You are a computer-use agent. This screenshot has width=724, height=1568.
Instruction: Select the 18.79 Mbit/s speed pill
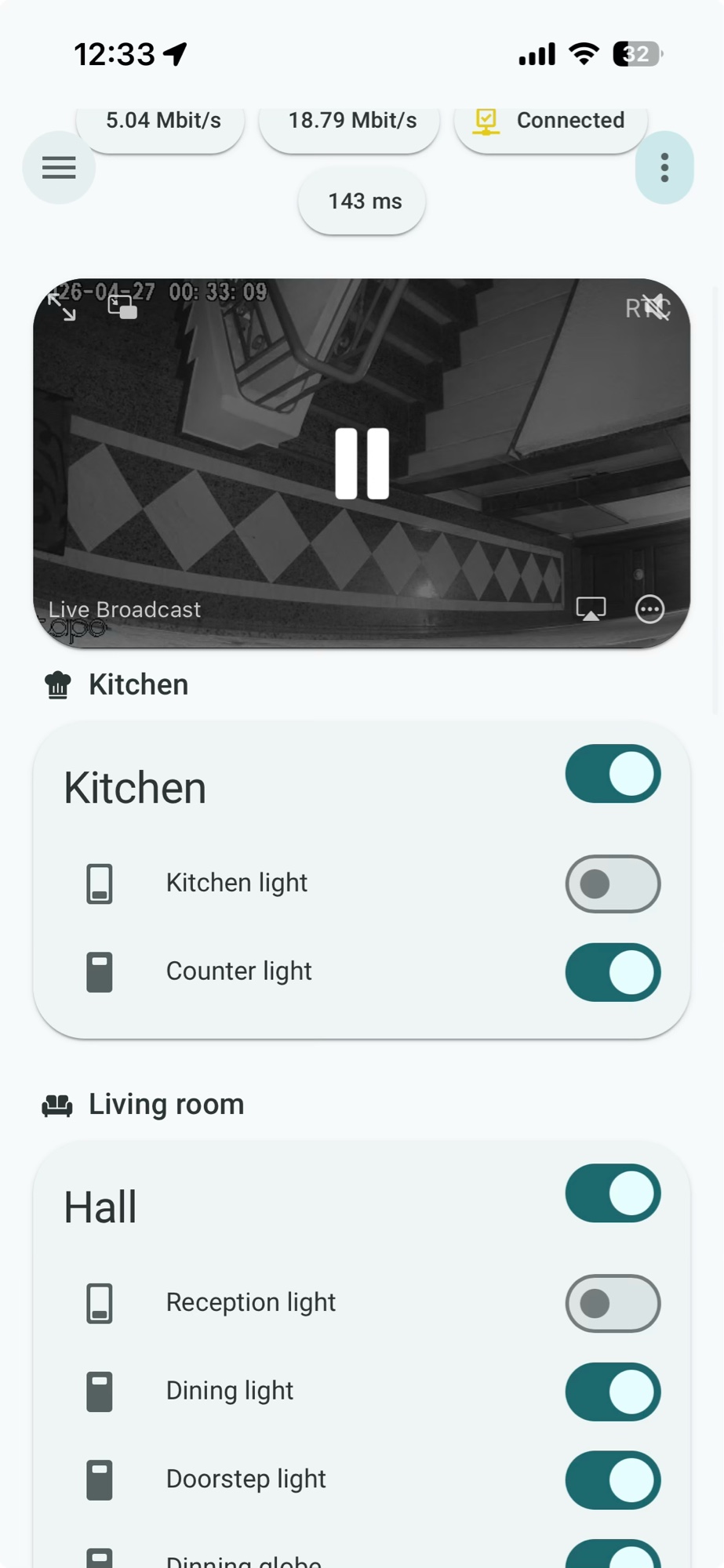tap(348, 122)
